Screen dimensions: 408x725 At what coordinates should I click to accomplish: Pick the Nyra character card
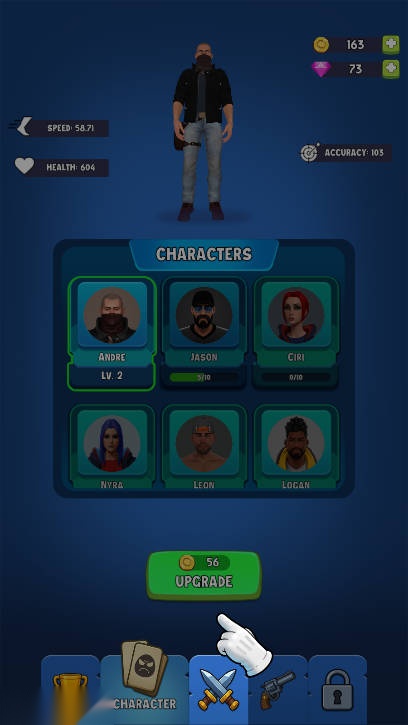coord(112,447)
